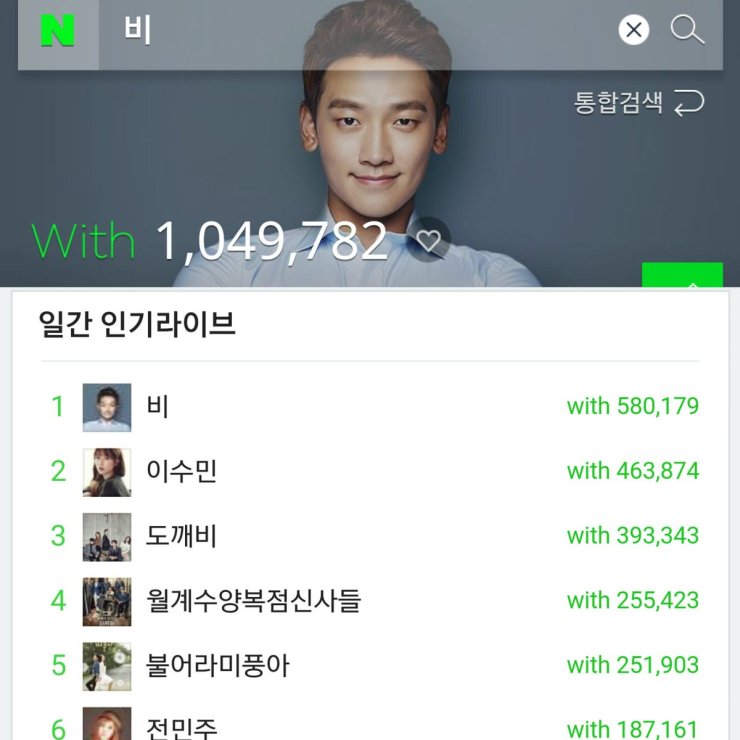740x740 pixels.
Task: Tap the magnifying glass search icon
Action: point(688,31)
